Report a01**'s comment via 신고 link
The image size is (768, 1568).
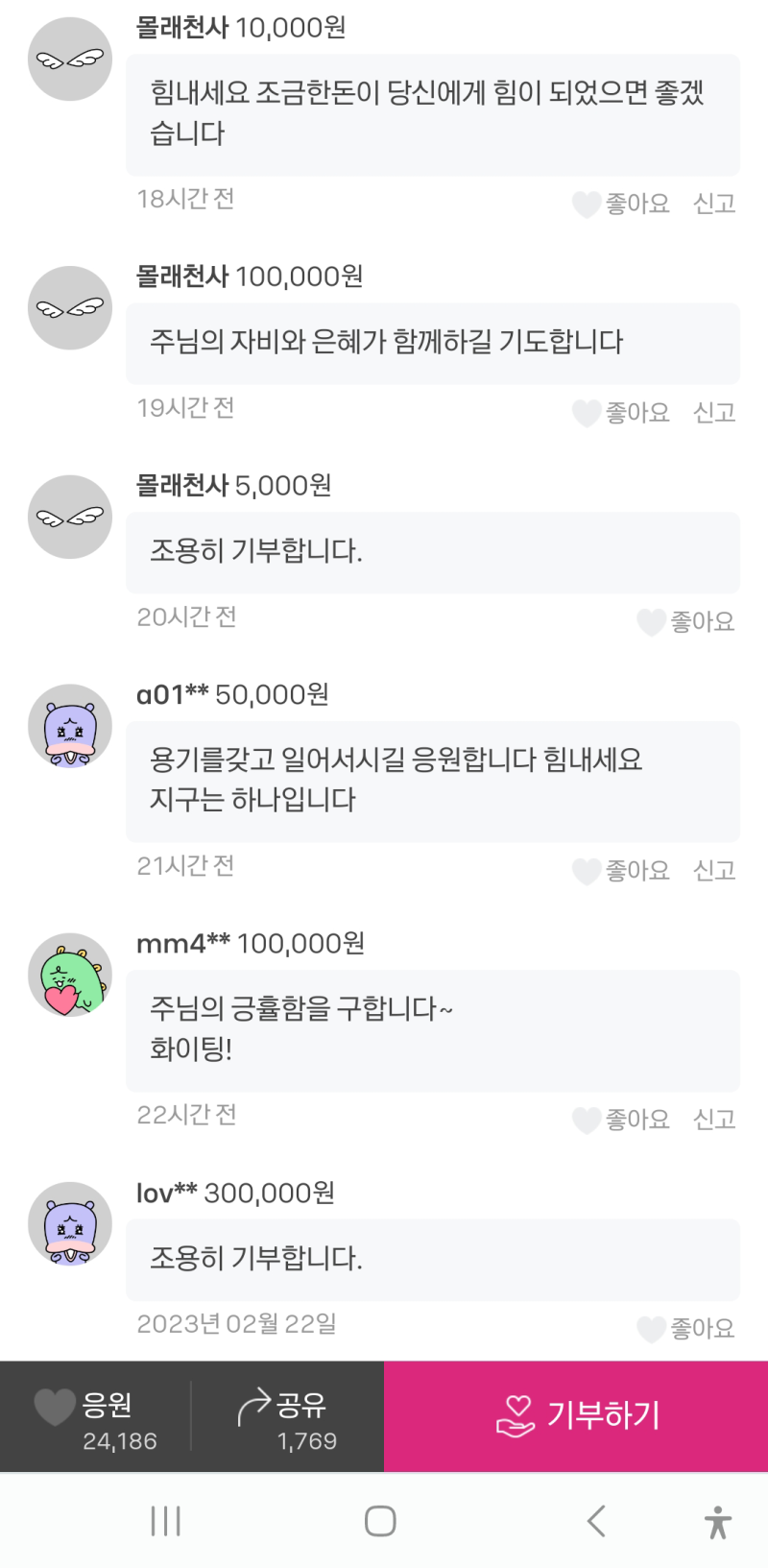[x=714, y=870]
